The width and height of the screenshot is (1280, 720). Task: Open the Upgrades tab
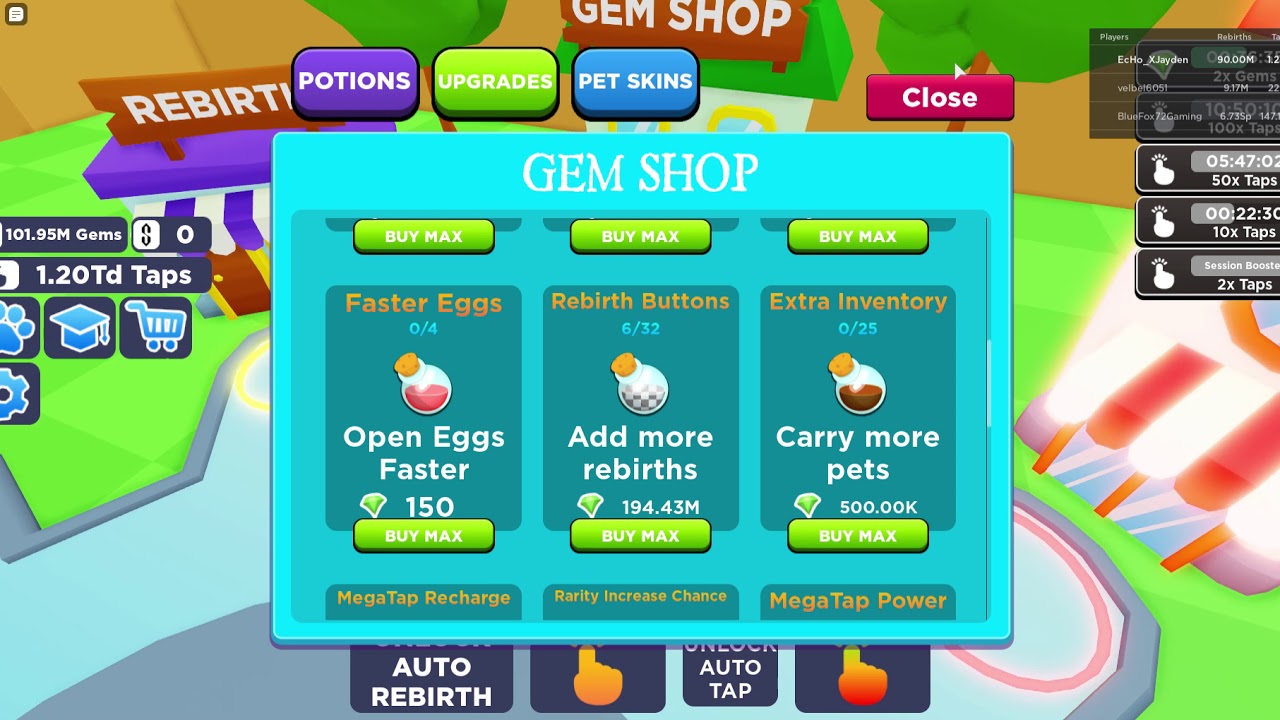495,81
